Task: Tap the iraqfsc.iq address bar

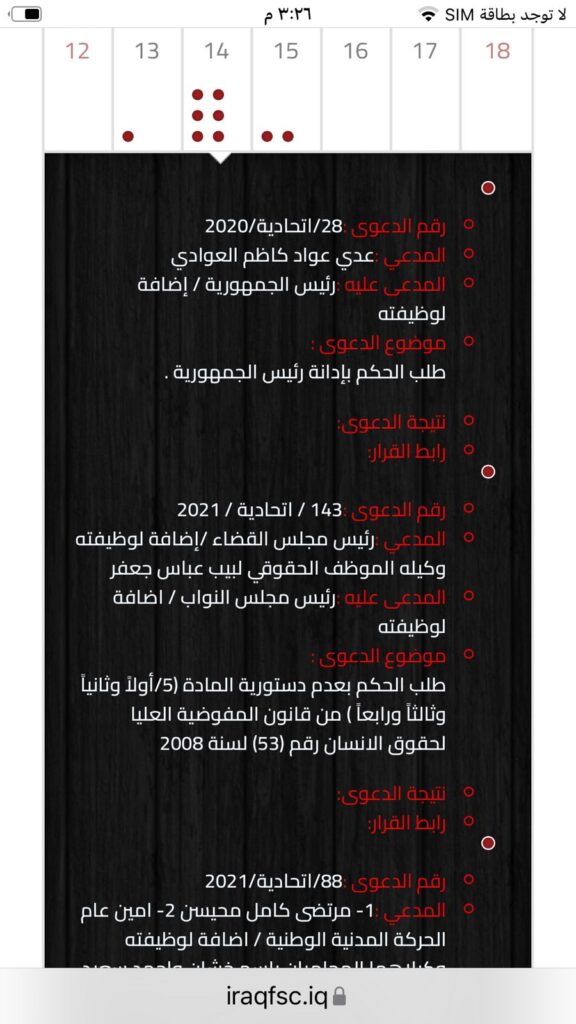Action: 288,996
